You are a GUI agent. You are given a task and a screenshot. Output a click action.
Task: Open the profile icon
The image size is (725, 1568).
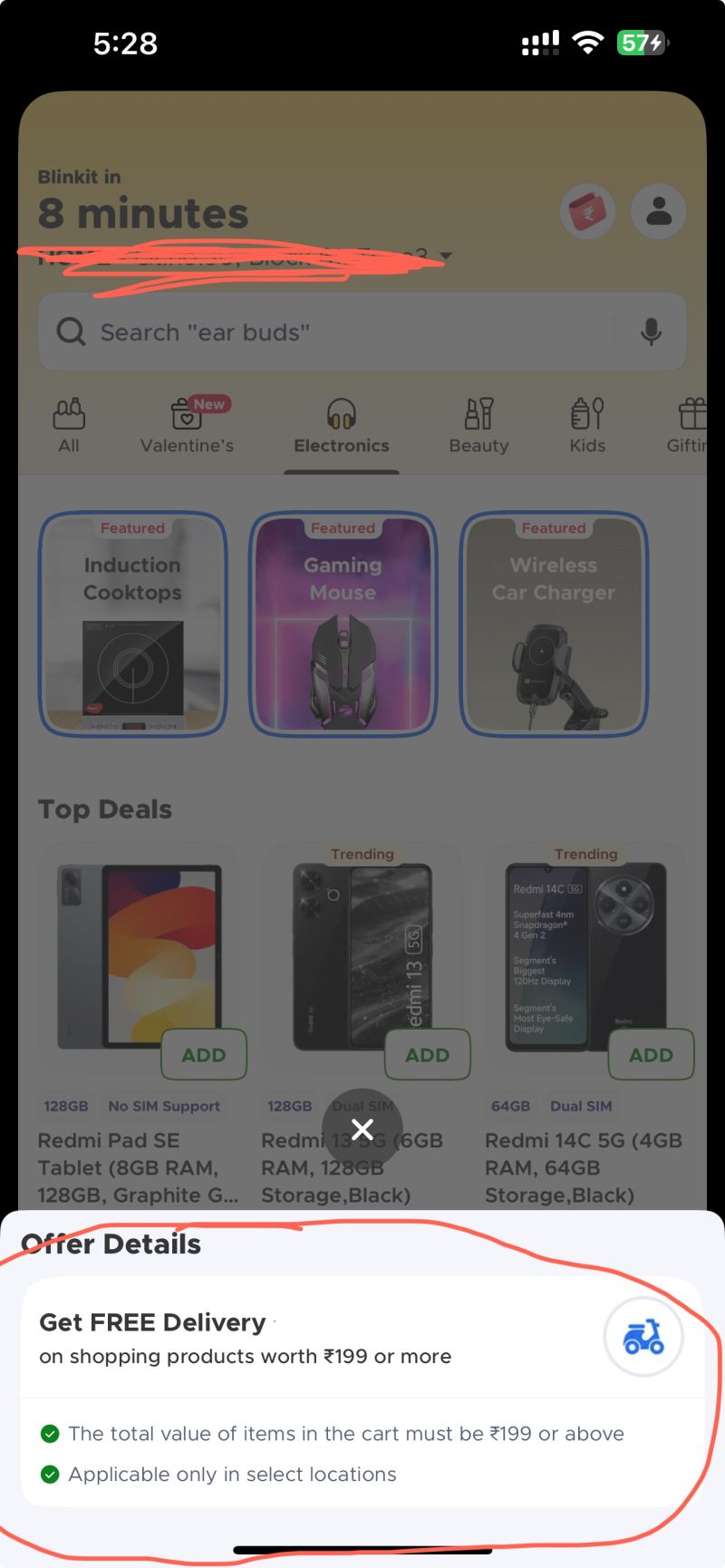click(x=659, y=212)
